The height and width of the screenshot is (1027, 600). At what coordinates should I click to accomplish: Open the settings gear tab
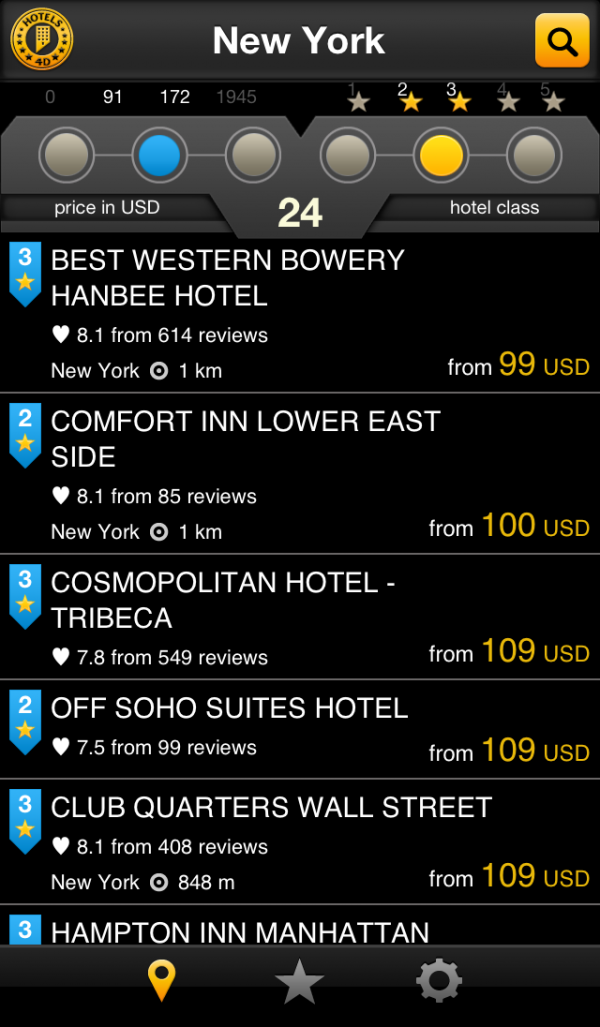coord(439,980)
